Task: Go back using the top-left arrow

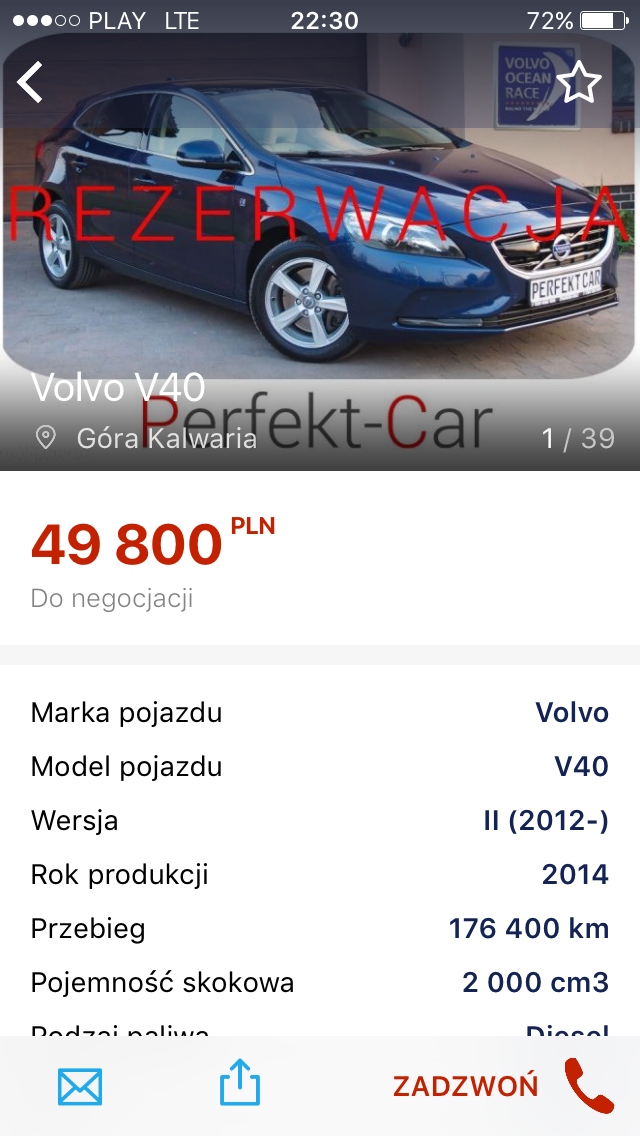Action: click(31, 82)
